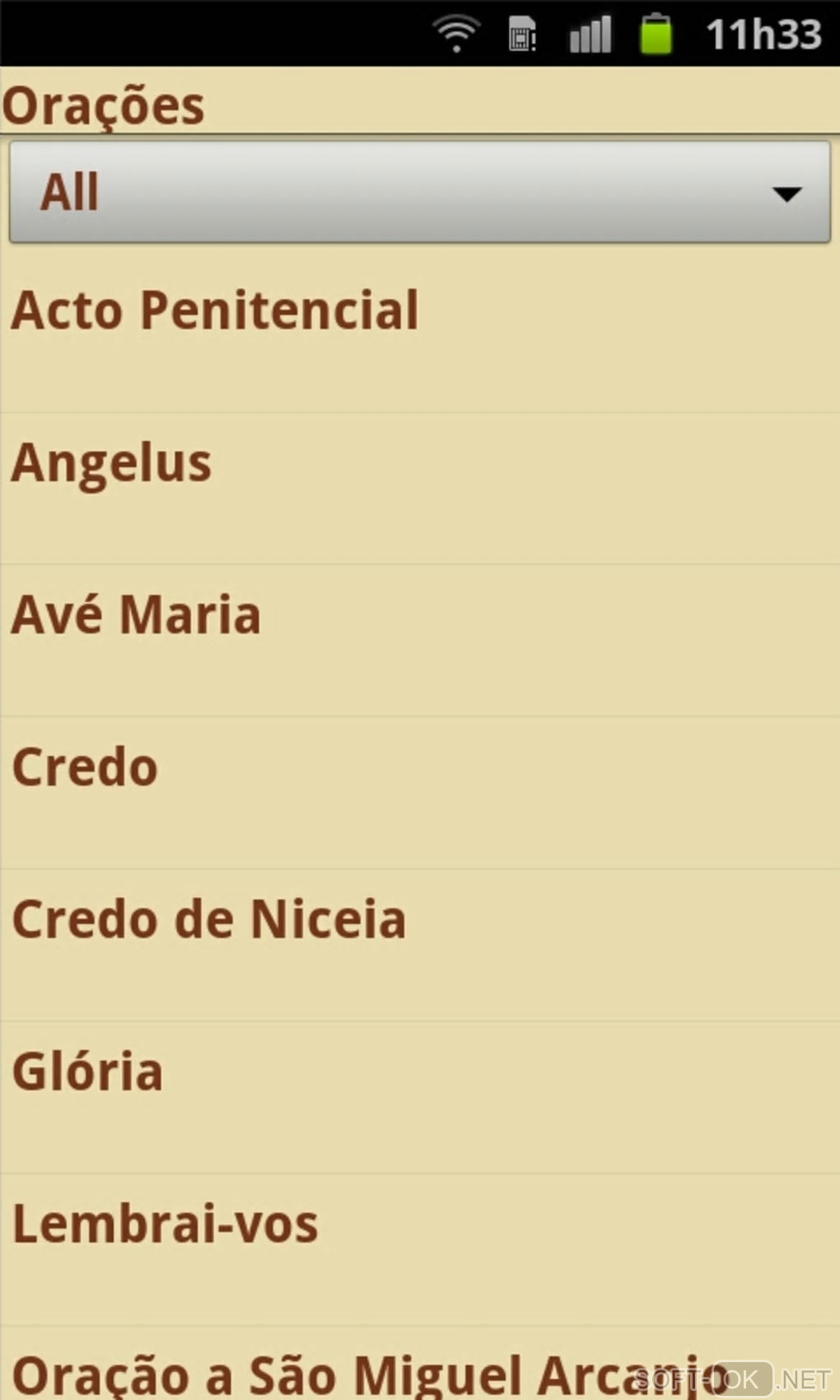Select the Lembrai-vos prayer
840x1400 pixels.
pyautogui.click(x=165, y=1225)
